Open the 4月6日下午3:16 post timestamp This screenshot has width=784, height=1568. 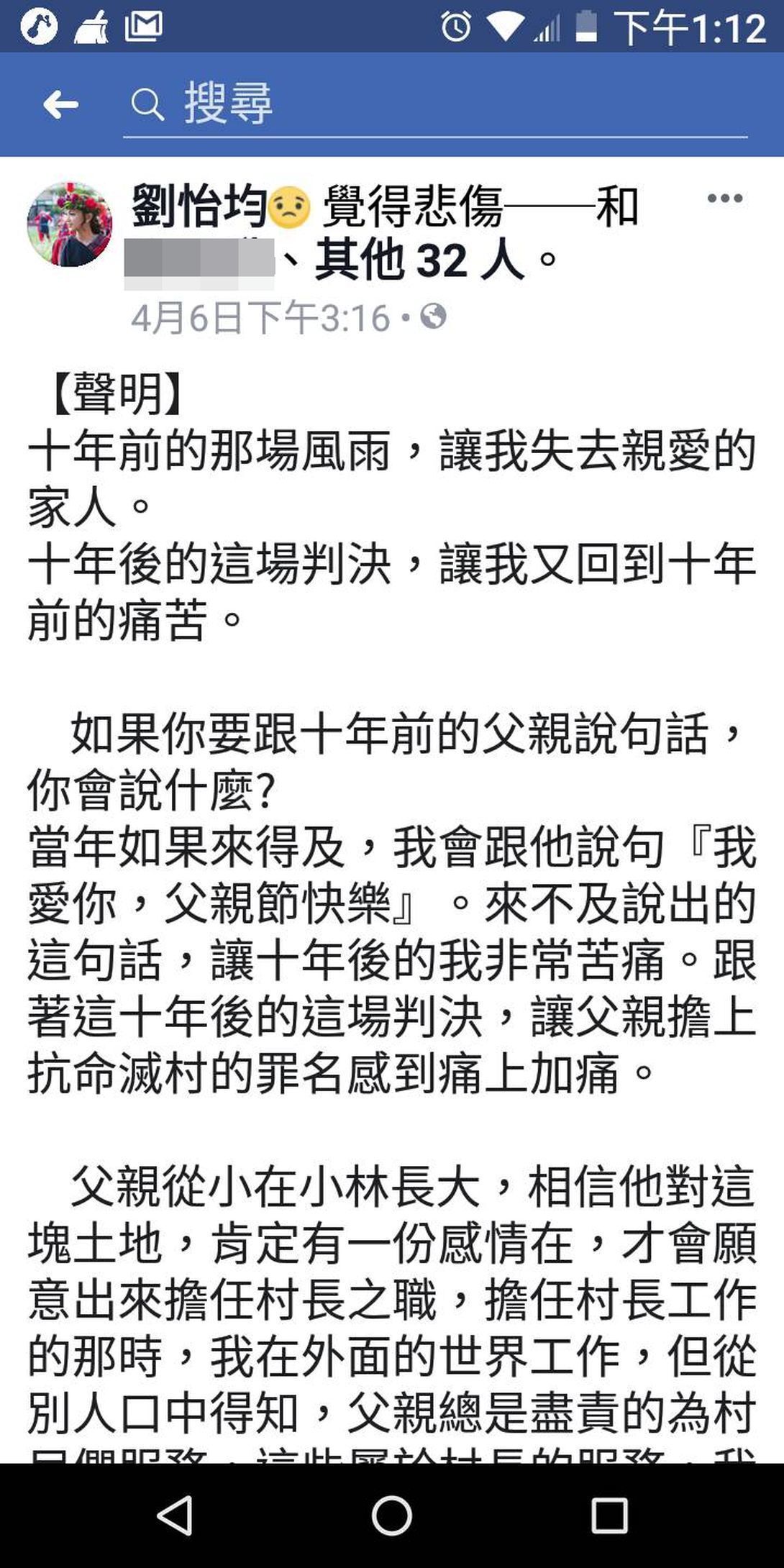[x=260, y=317]
